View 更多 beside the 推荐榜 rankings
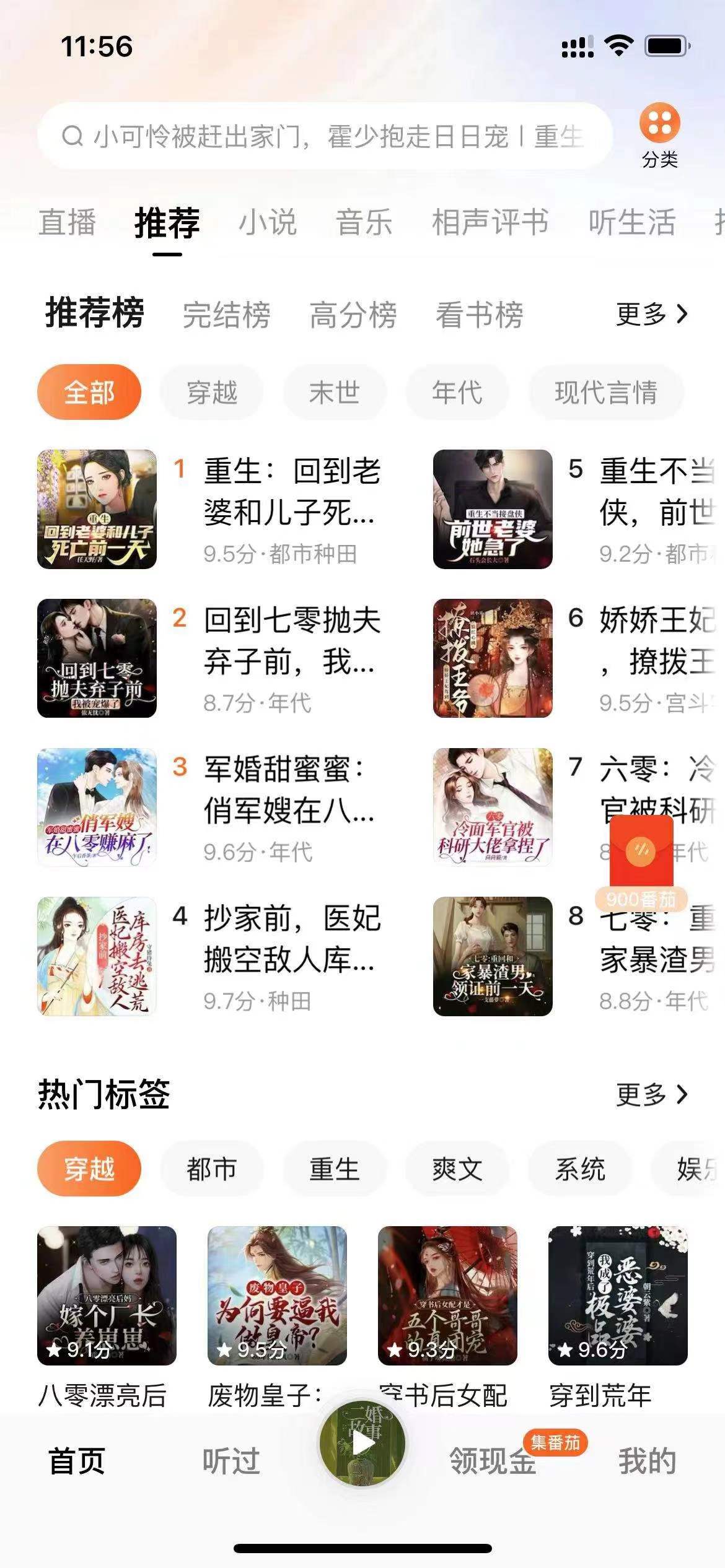Screen dimensions: 725x1568 [x=651, y=315]
